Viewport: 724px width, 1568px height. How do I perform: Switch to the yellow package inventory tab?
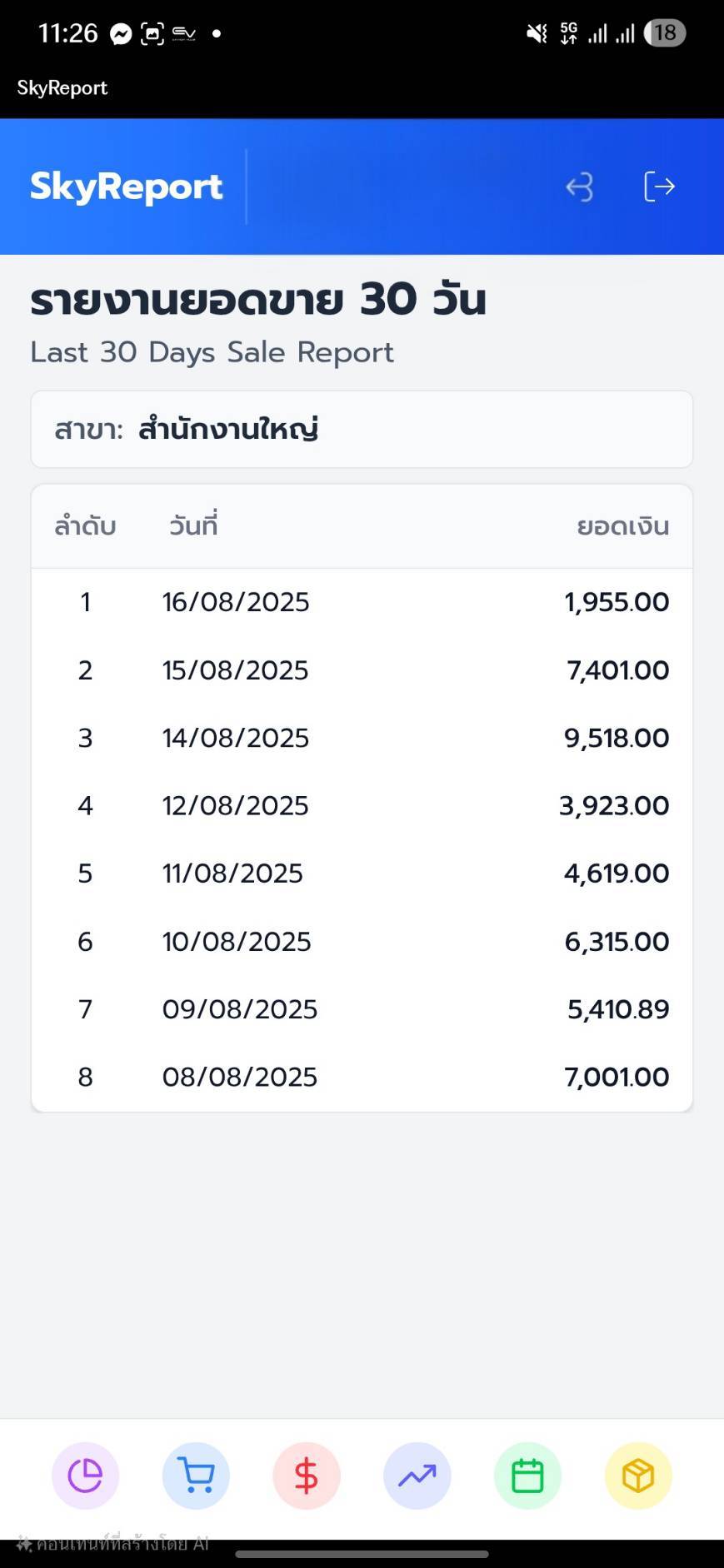point(637,1476)
